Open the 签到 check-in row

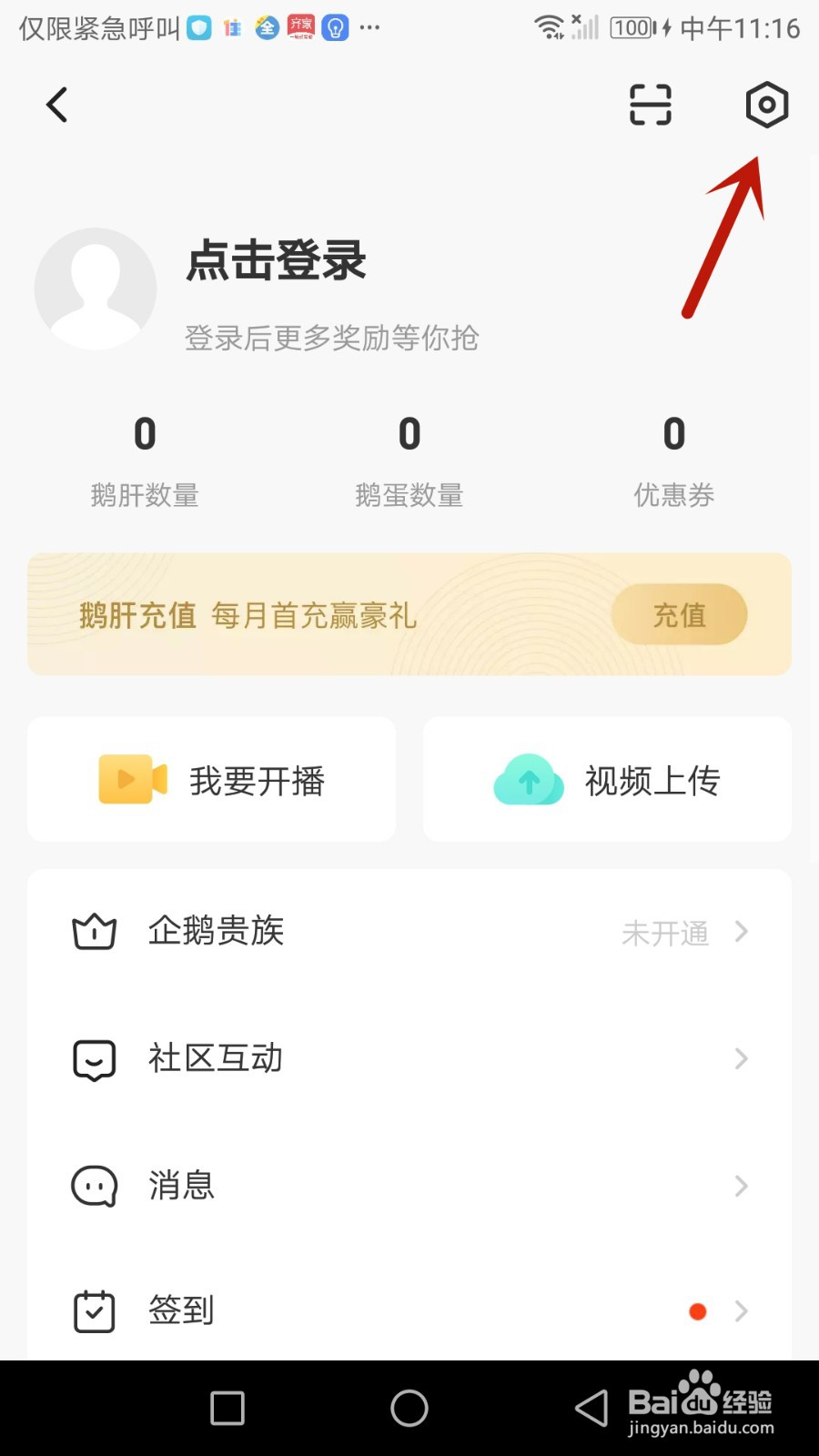[x=409, y=1311]
